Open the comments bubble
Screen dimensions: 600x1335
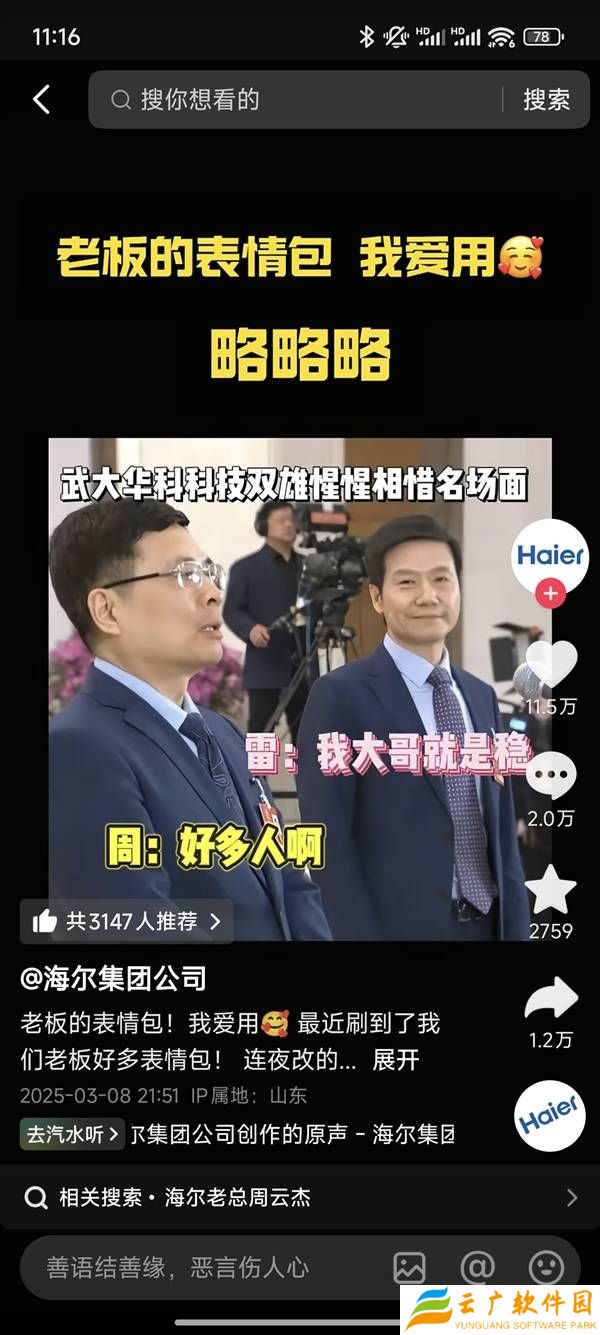[551, 776]
